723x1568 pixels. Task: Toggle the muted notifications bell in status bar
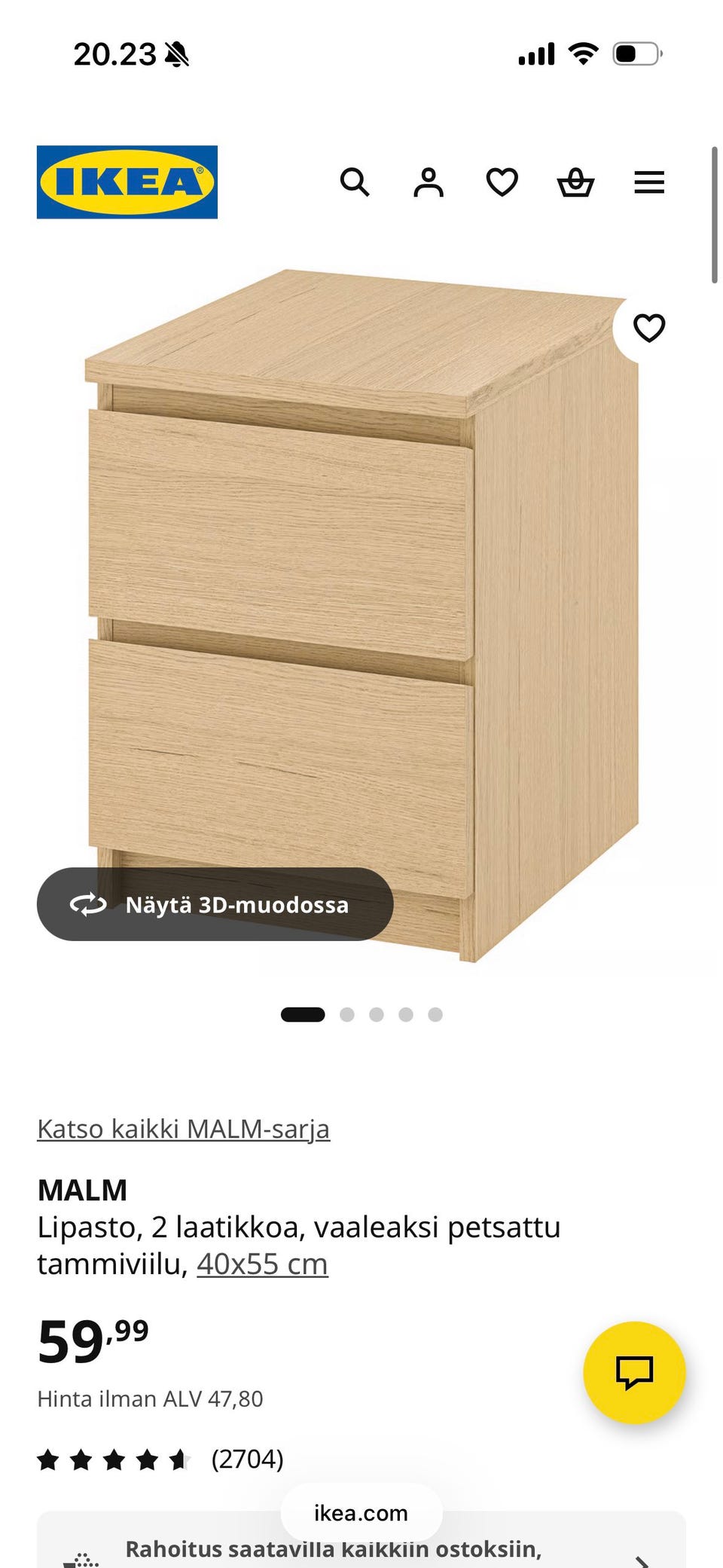tap(175, 53)
